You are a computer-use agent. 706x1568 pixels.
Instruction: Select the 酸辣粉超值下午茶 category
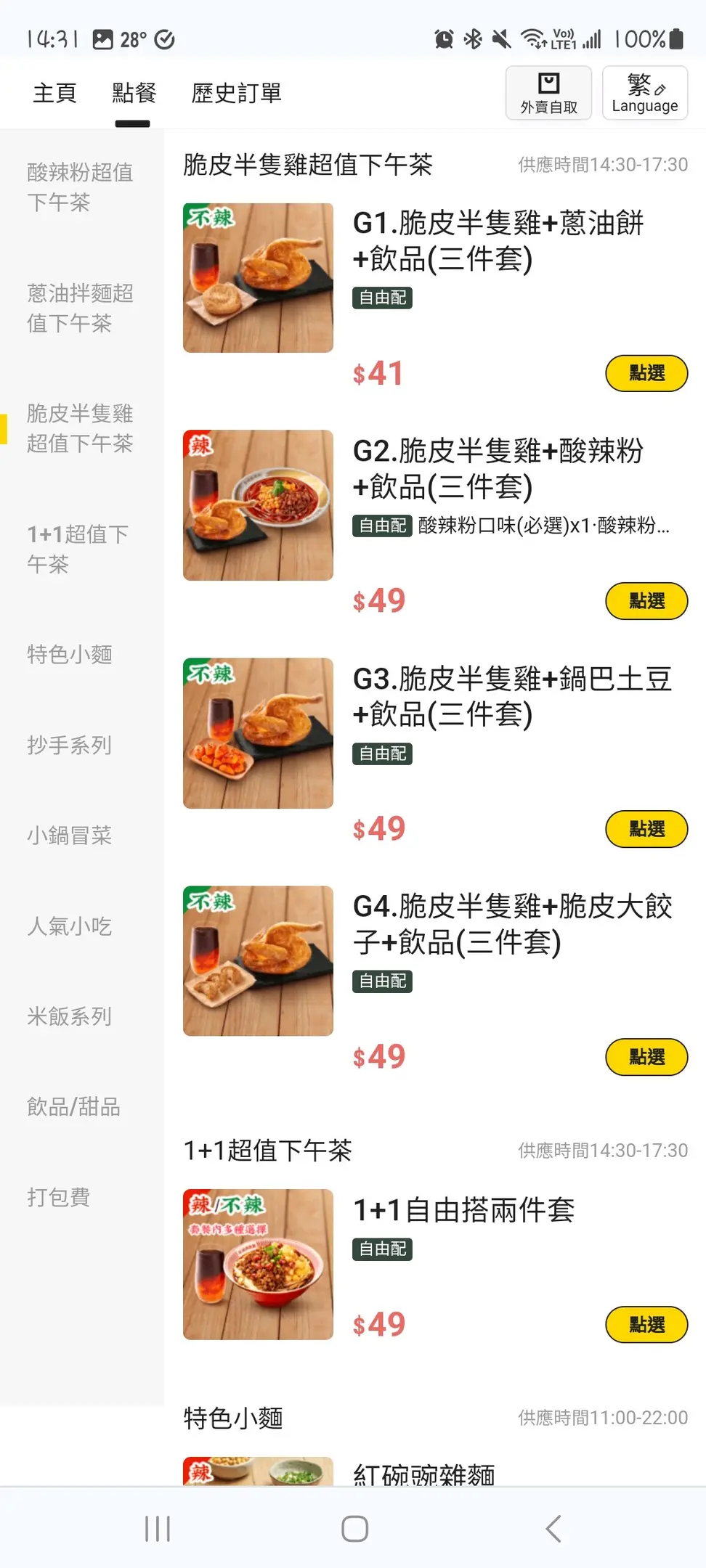pos(80,187)
